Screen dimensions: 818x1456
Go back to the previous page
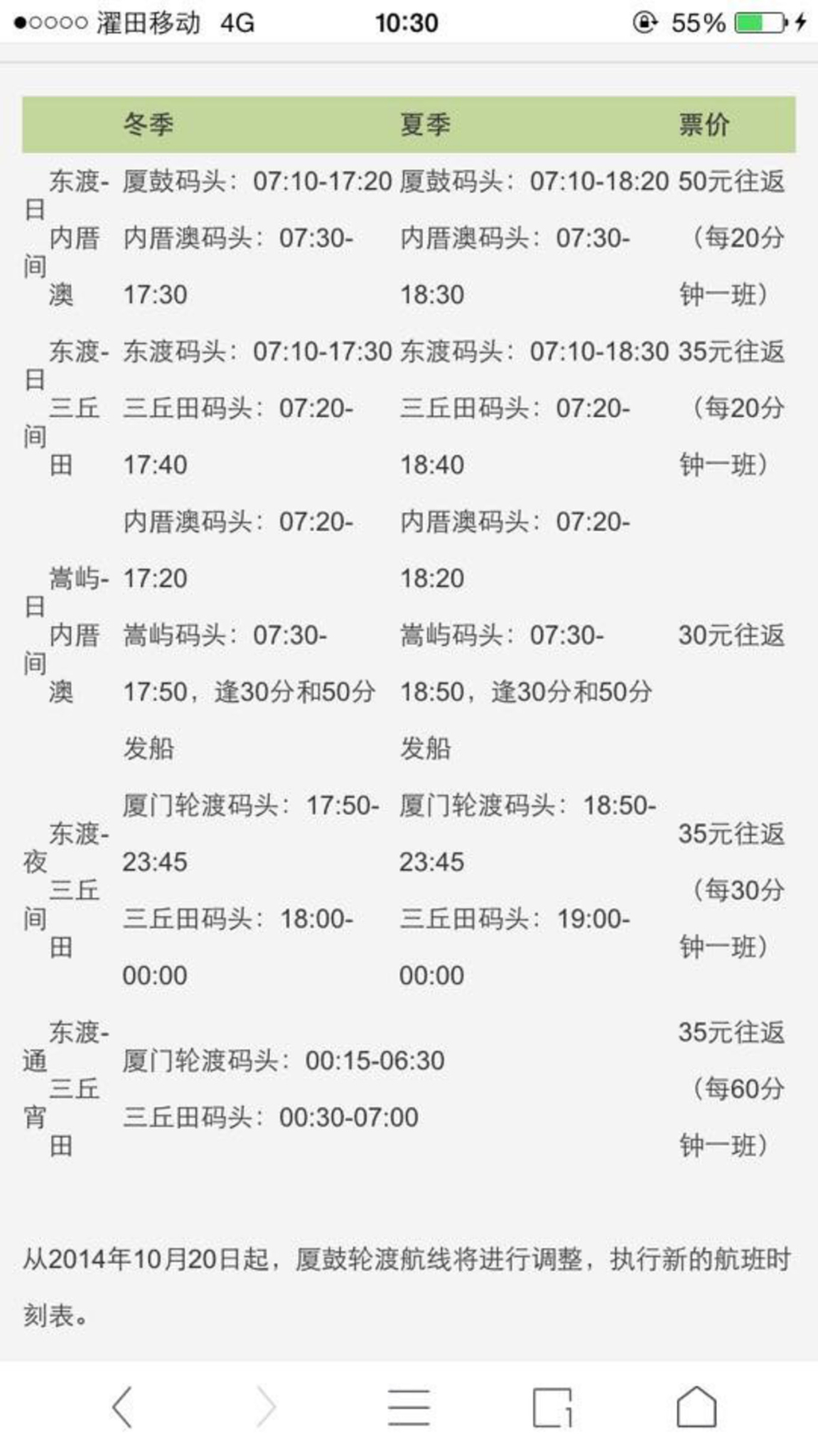click(x=122, y=1407)
